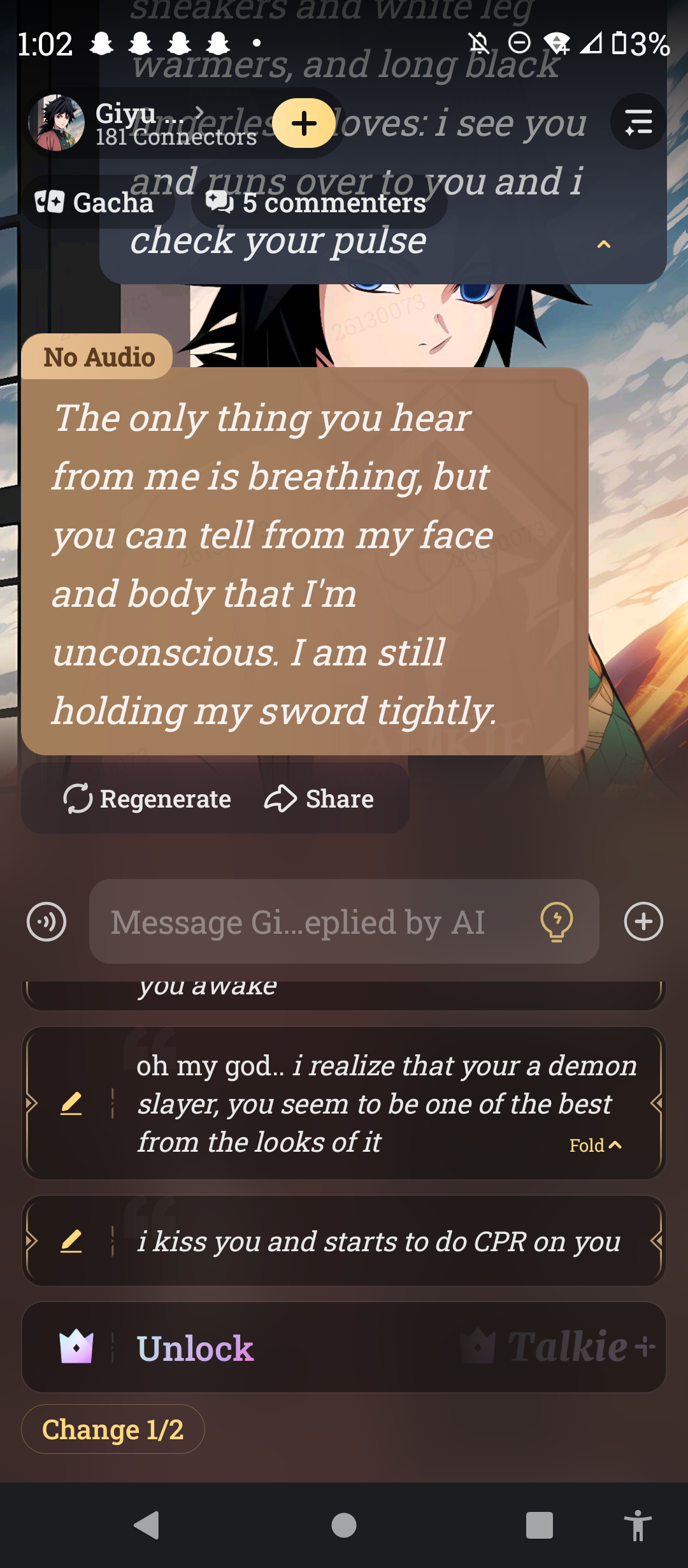688x1568 pixels.
Task: Open the plus attachment menu by the message box
Action: (643, 922)
